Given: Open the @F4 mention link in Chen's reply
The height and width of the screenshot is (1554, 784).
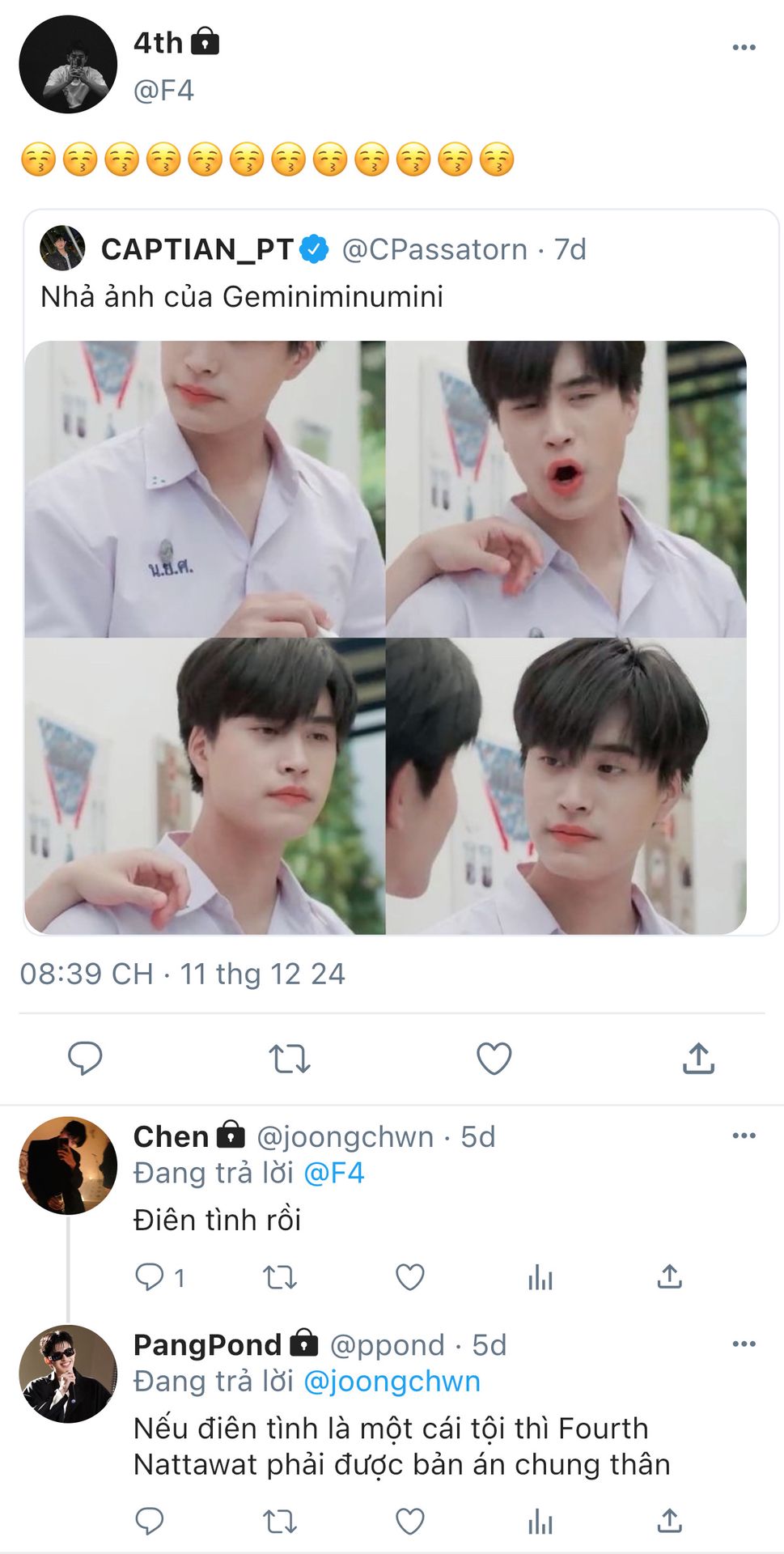Looking at the screenshot, I should [333, 1173].
